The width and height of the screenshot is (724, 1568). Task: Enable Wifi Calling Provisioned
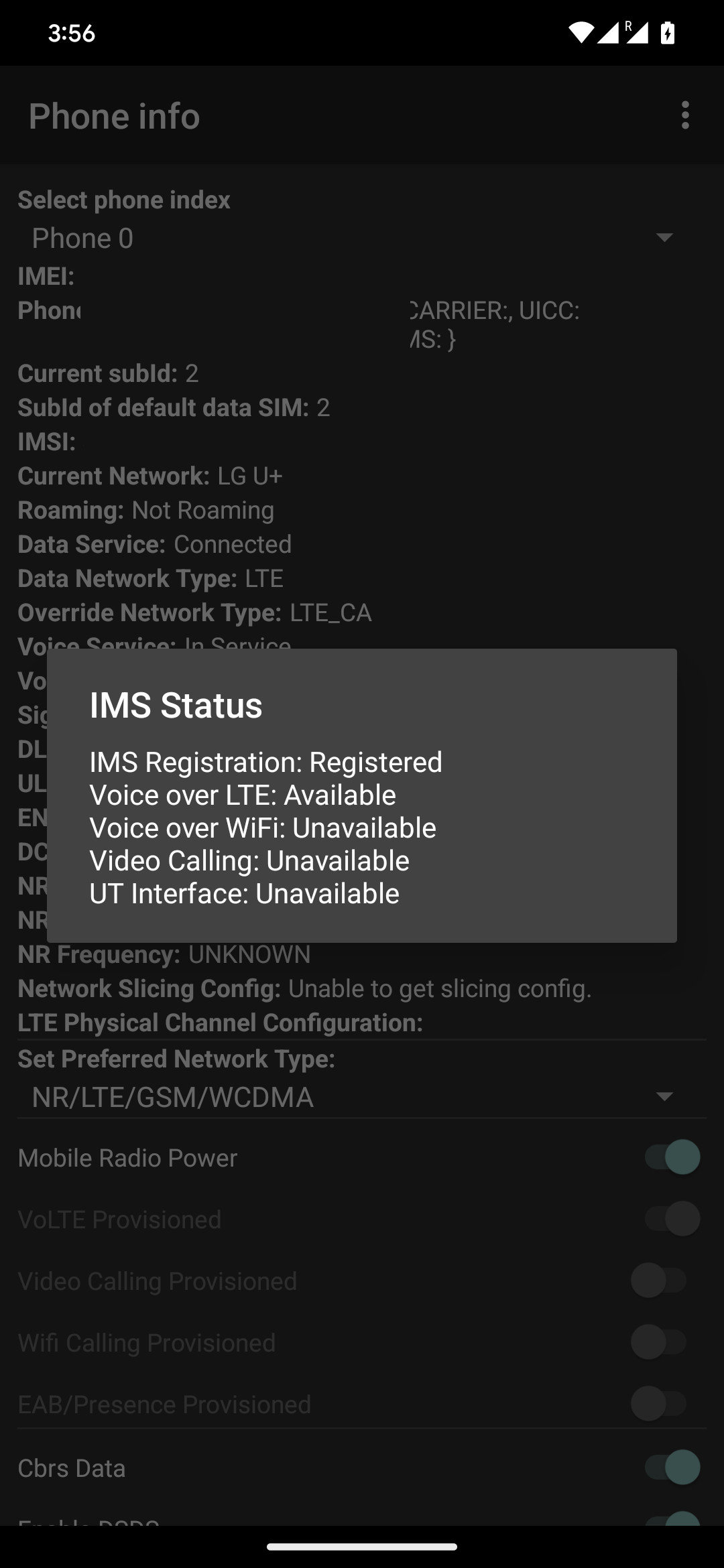click(660, 1342)
